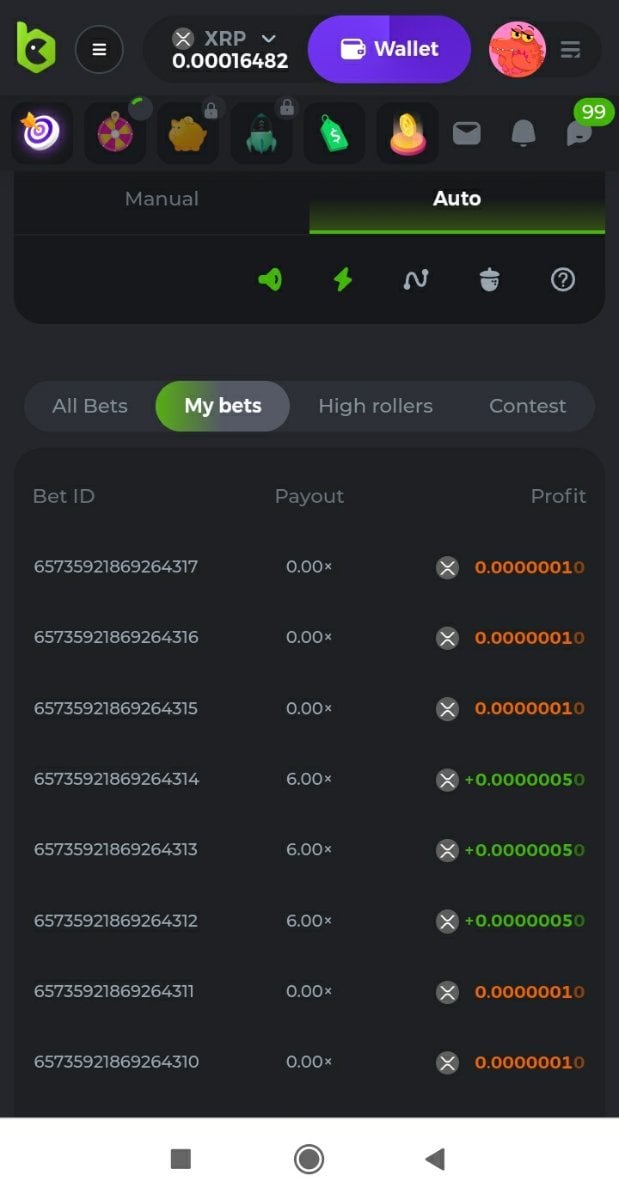Open the Wallet

coord(389,49)
